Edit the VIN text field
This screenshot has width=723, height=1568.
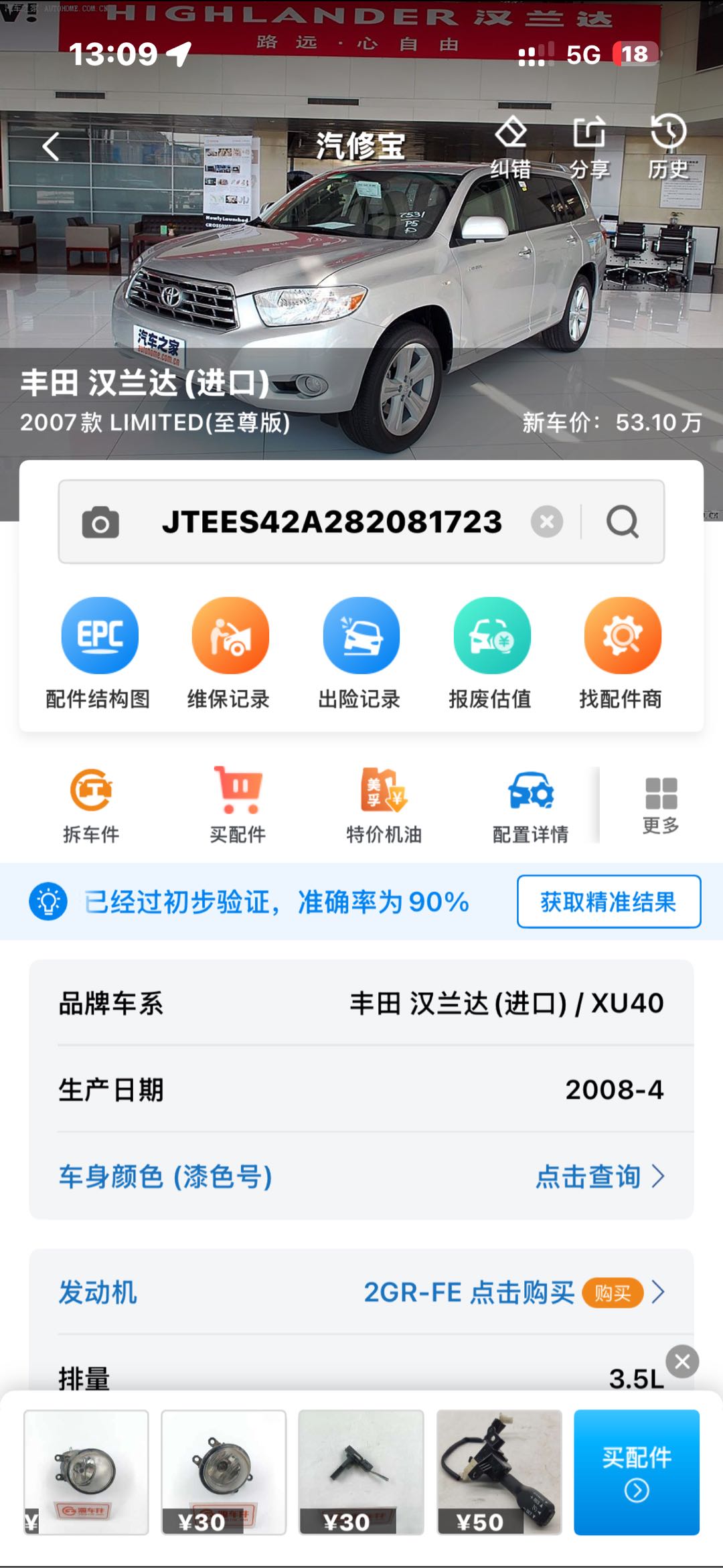pos(331,522)
